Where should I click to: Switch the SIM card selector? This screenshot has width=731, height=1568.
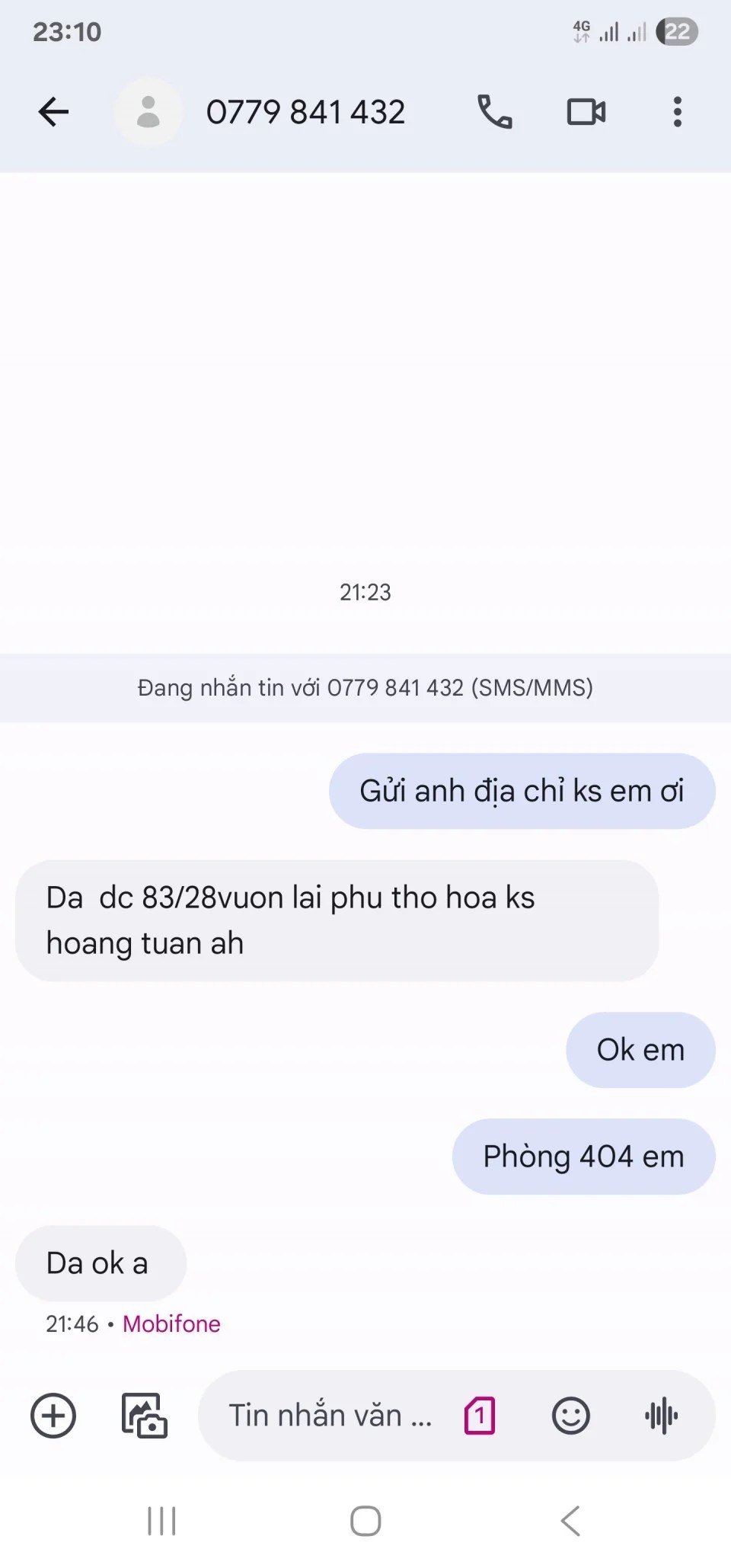[480, 1416]
